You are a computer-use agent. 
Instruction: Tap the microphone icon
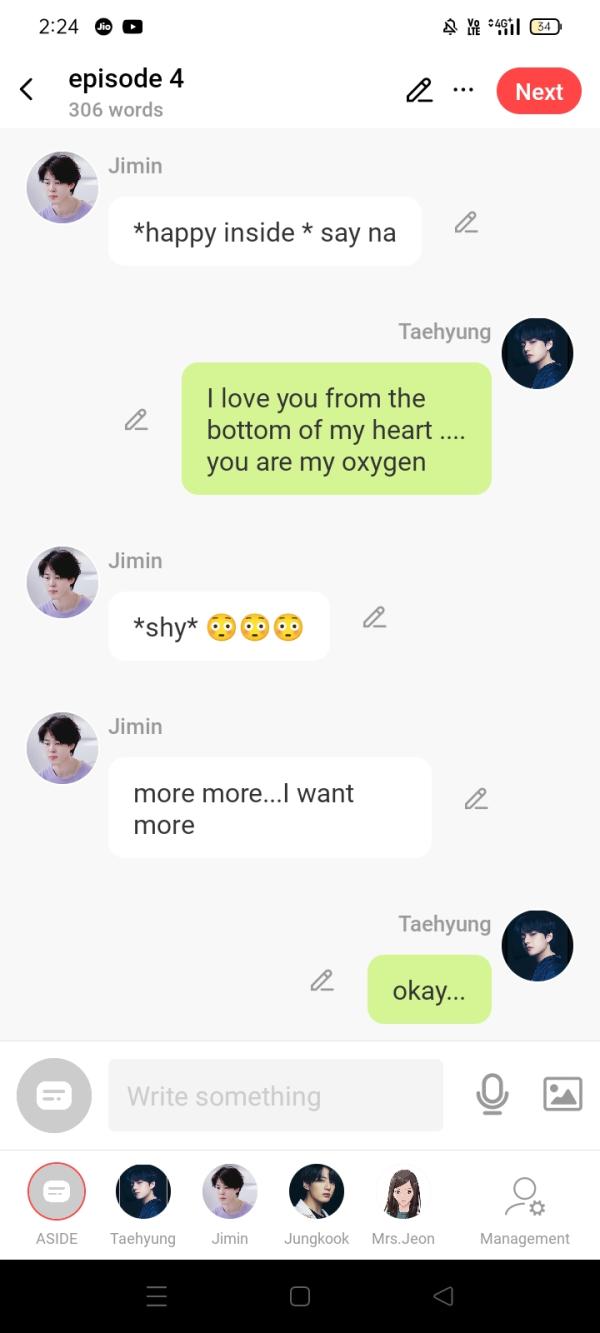tap(492, 1095)
